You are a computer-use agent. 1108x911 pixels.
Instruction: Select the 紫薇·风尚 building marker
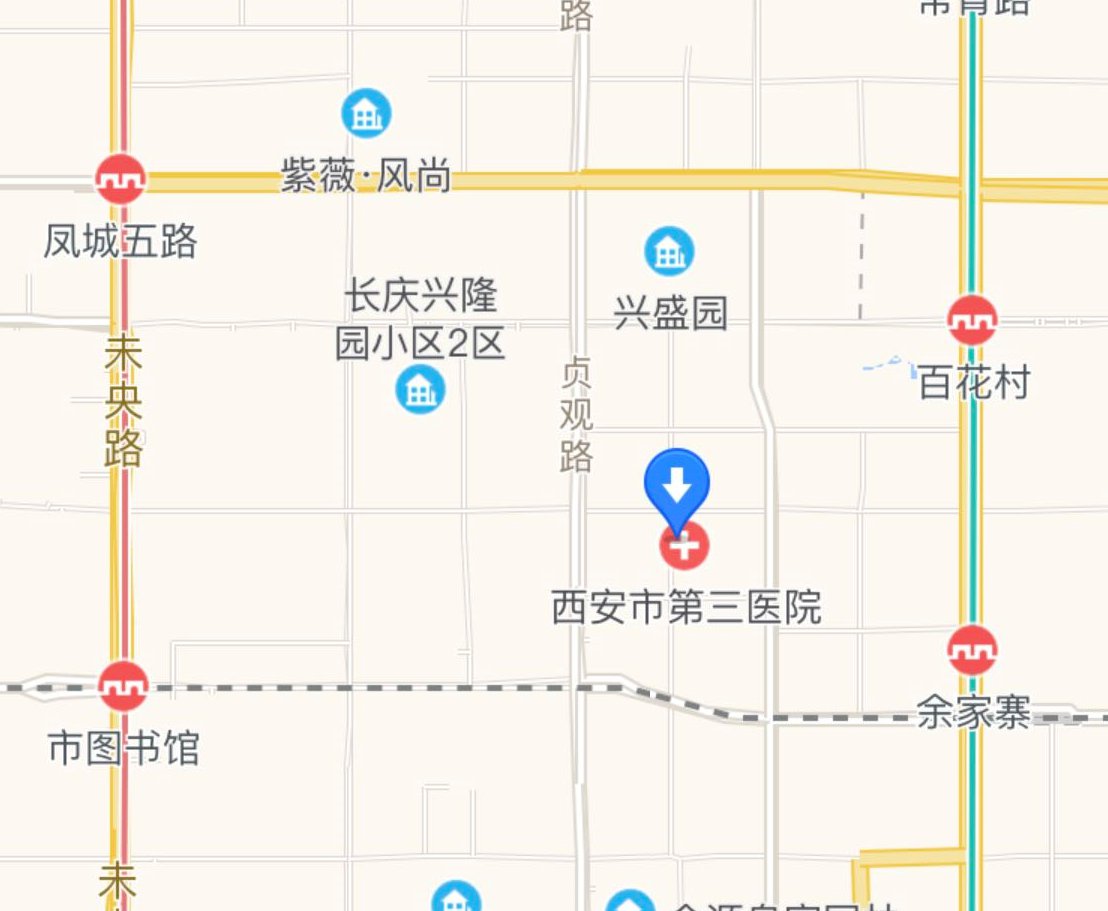(366, 114)
